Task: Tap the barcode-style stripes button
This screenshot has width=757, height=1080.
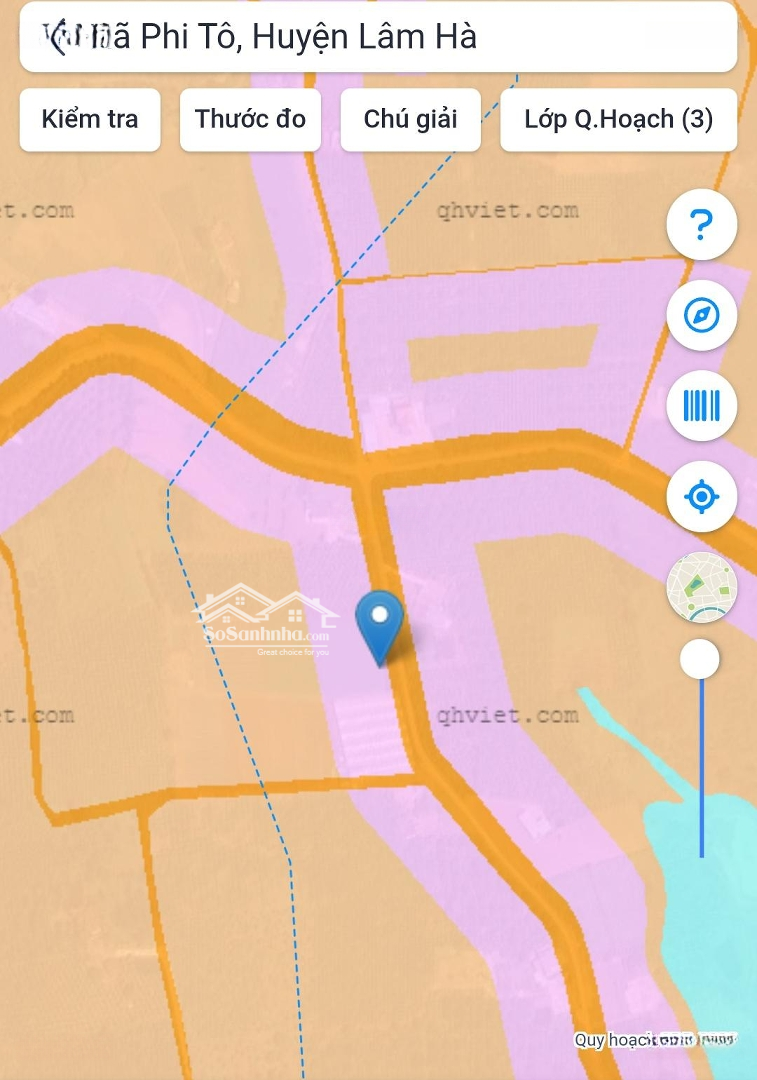Action: (701, 406)
